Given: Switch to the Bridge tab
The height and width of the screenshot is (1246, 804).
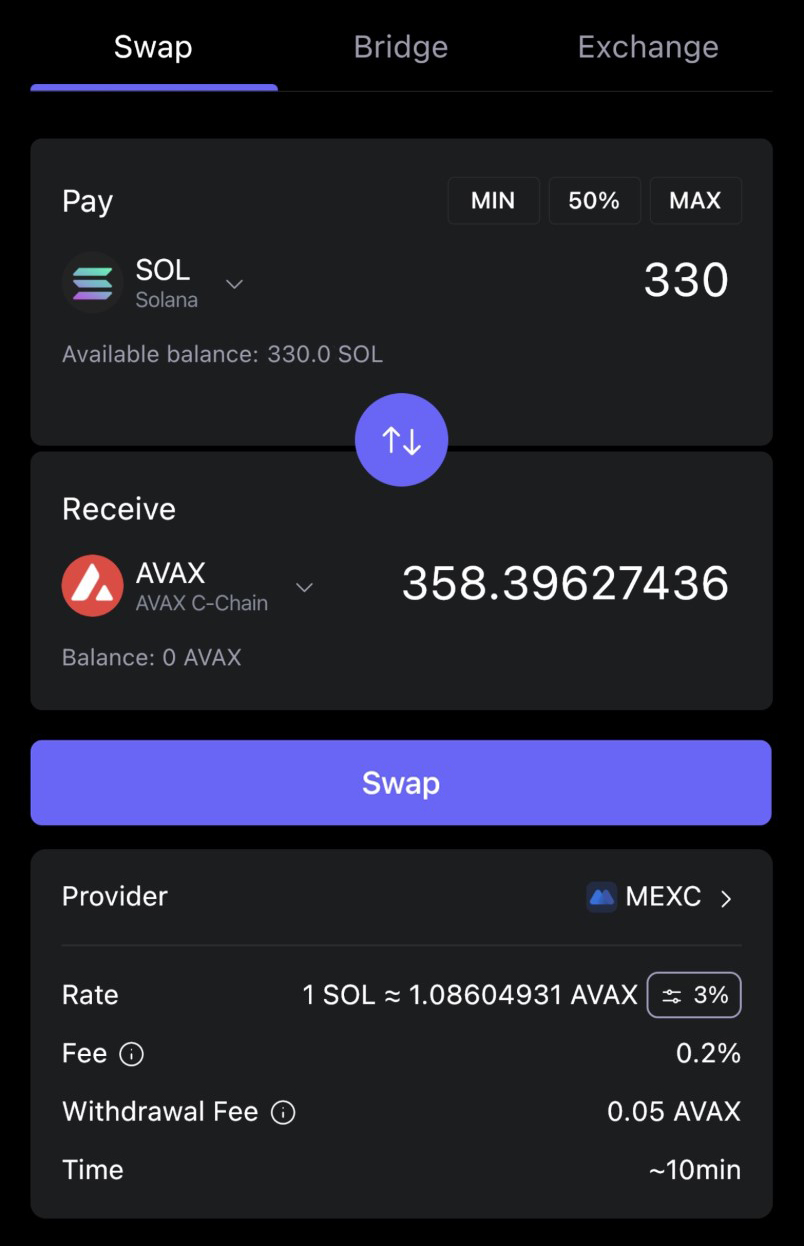Looking at the screenshot, I should click(400, 47).
